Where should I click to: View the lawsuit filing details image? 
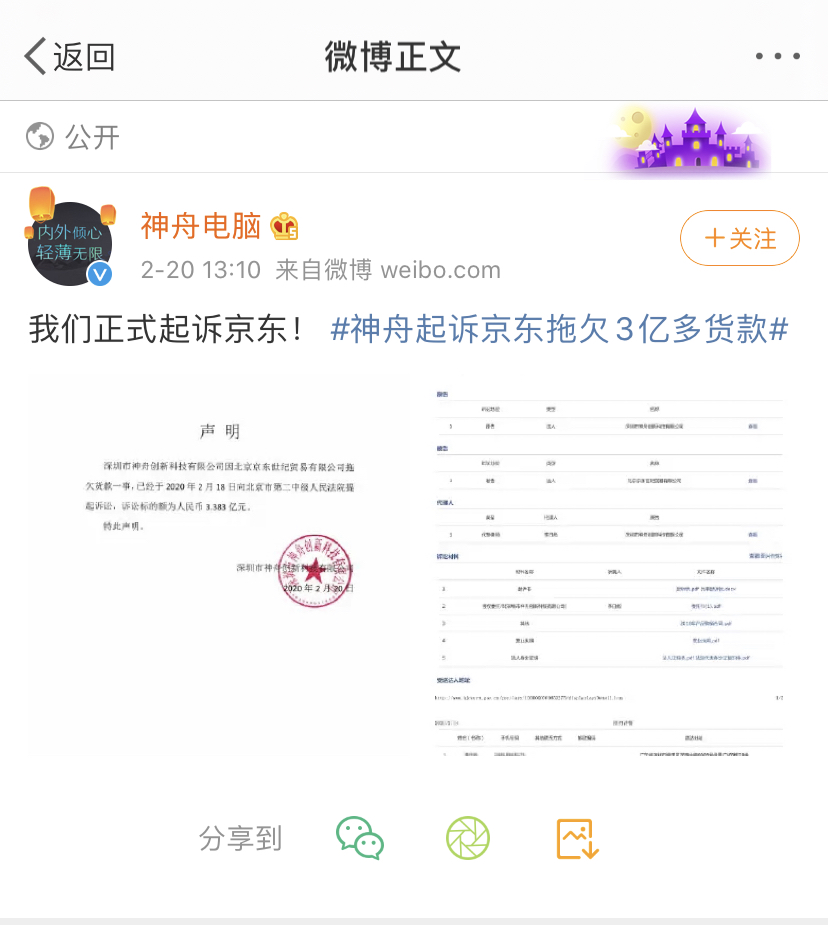coord(609,566)
